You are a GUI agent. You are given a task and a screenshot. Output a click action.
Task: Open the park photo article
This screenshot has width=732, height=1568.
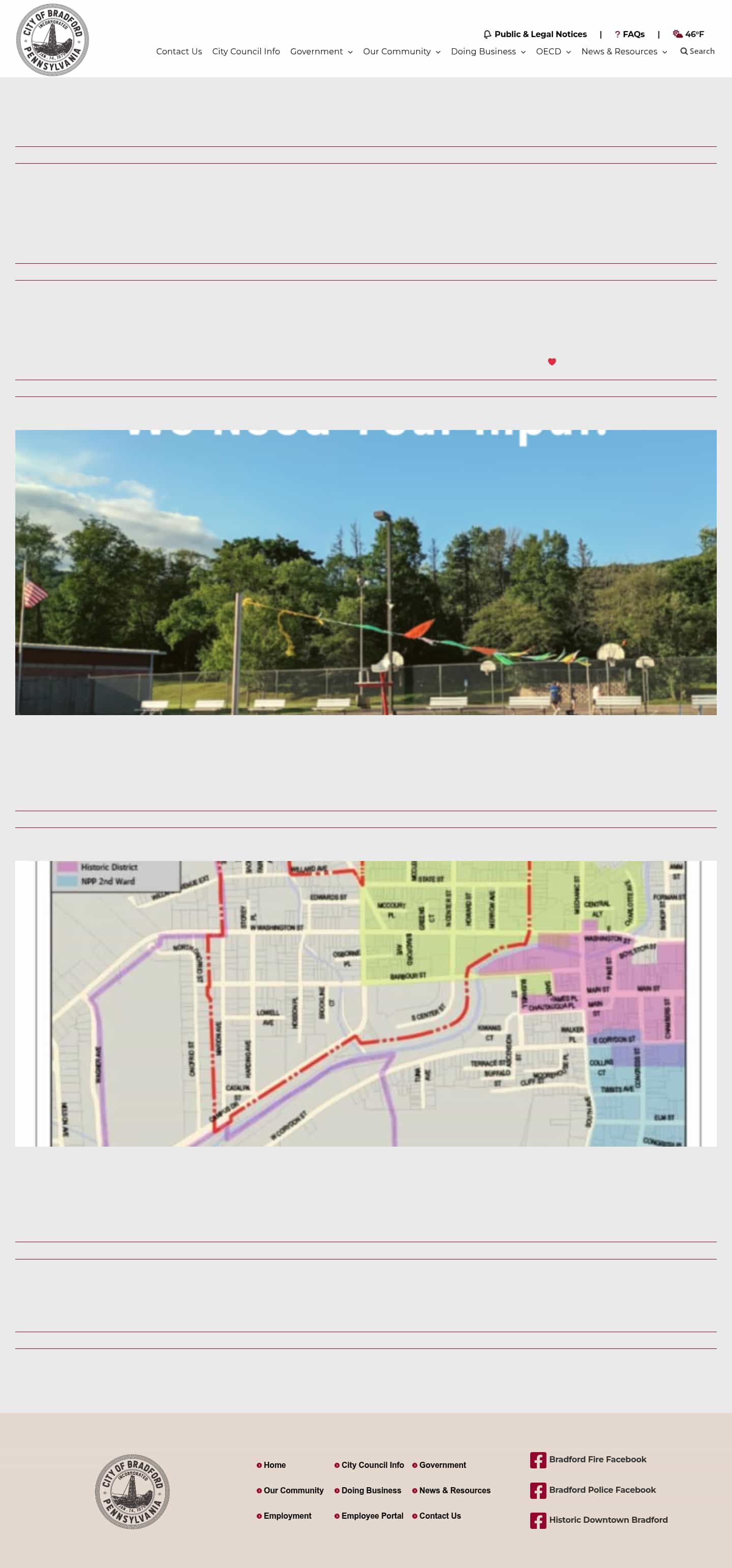coord(365,572)
